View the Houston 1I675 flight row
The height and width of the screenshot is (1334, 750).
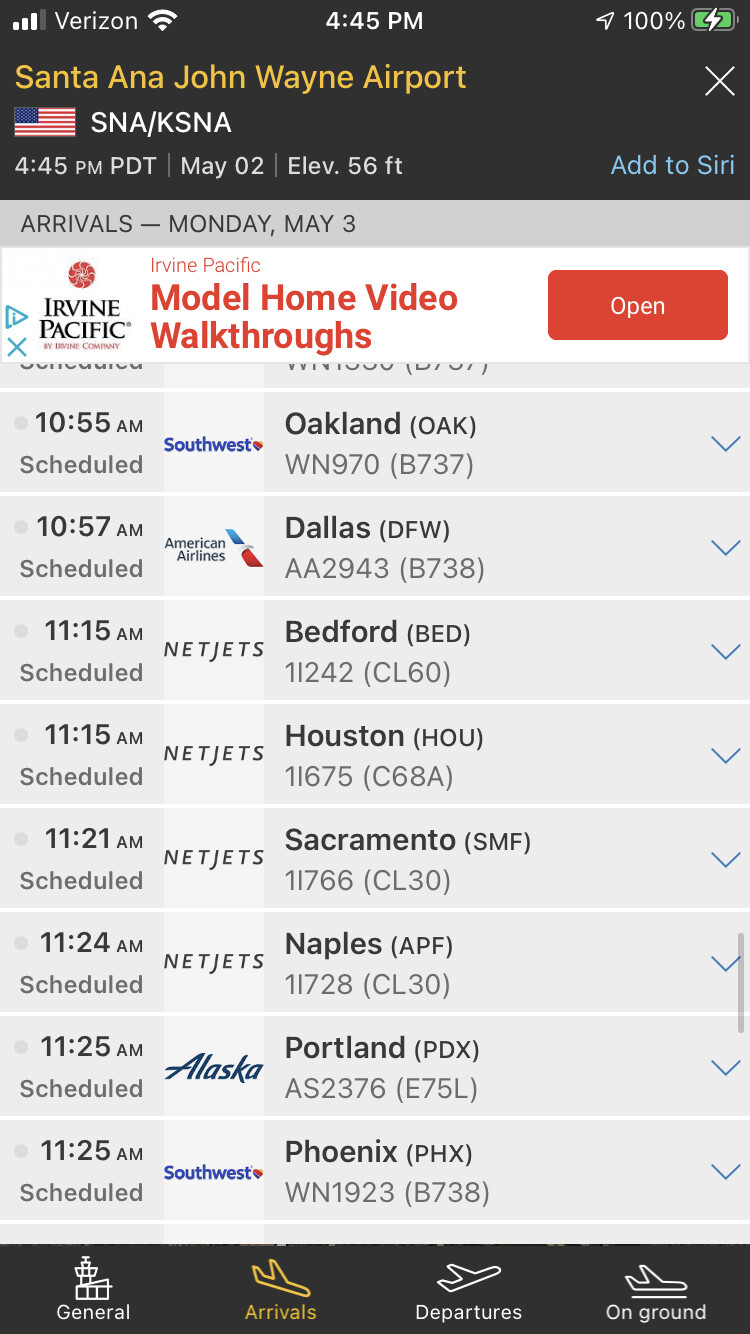coord(725,755)
